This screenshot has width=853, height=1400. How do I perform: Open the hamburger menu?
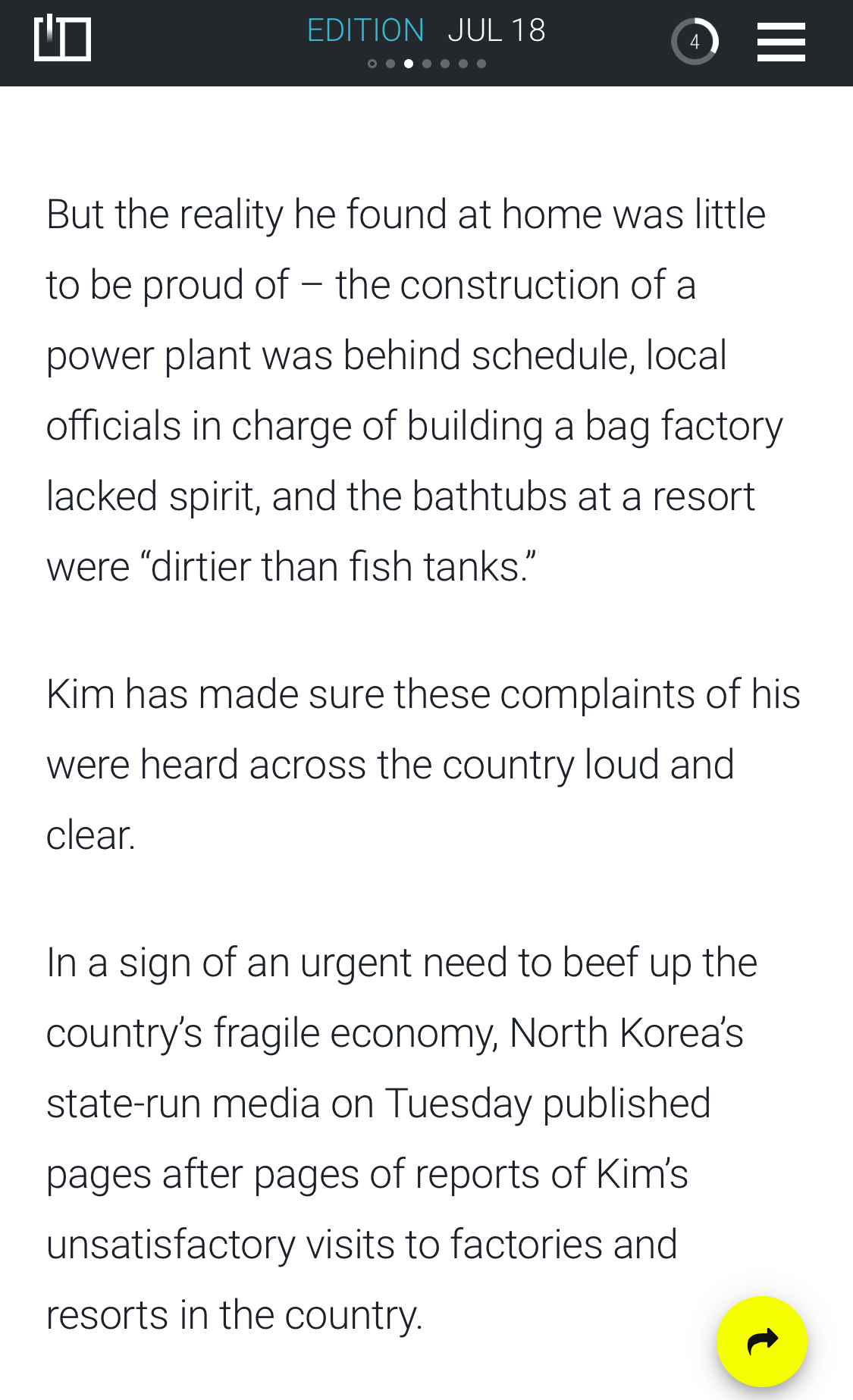(780, 42)
